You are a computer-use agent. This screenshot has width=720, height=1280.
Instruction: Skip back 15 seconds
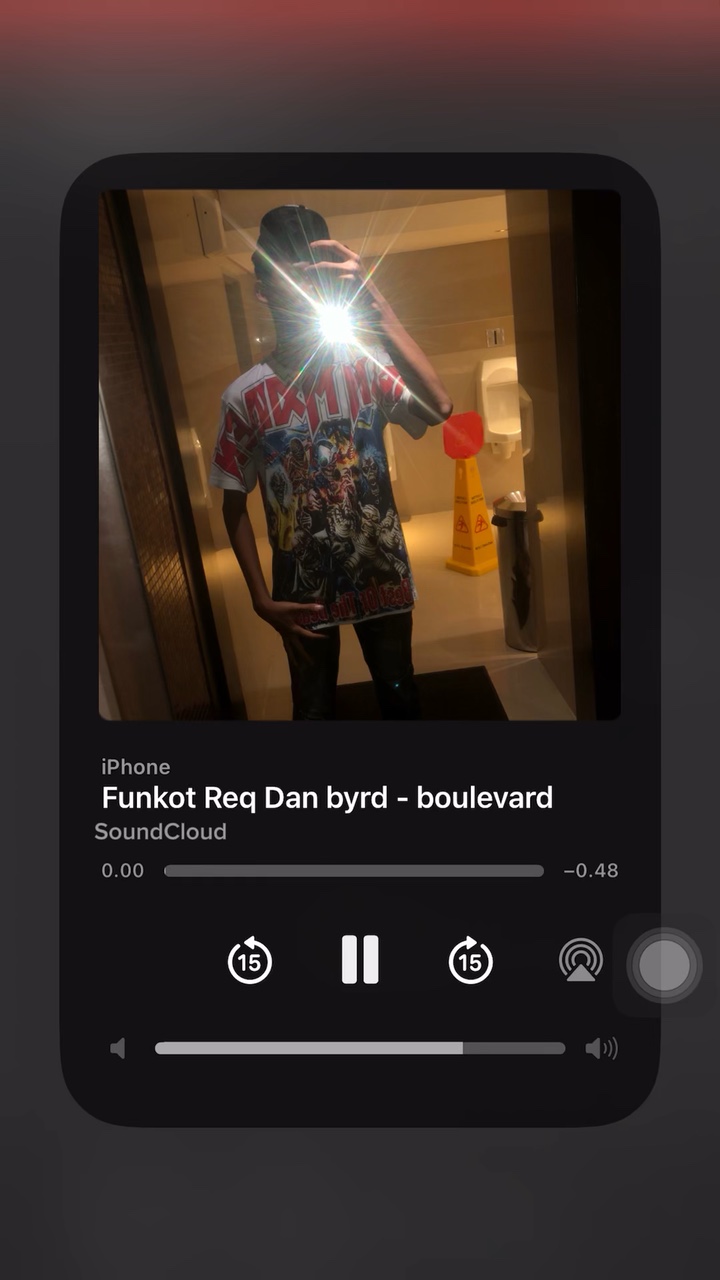250,960
